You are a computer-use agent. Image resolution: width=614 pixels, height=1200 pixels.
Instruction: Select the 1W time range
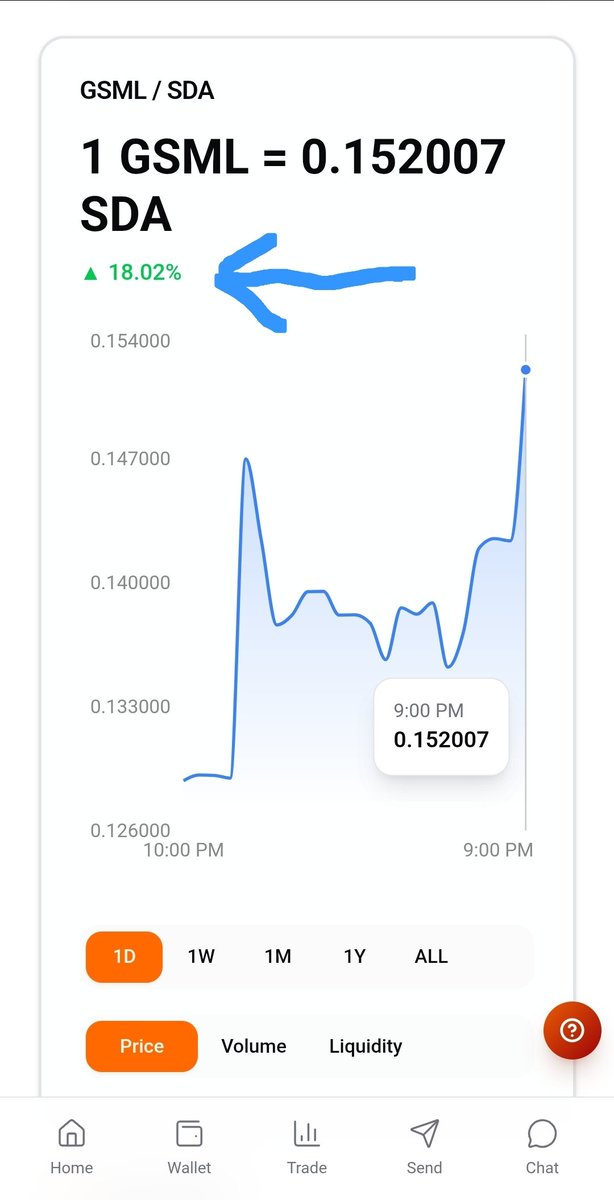pyautogui.click(x=201, y=956)
